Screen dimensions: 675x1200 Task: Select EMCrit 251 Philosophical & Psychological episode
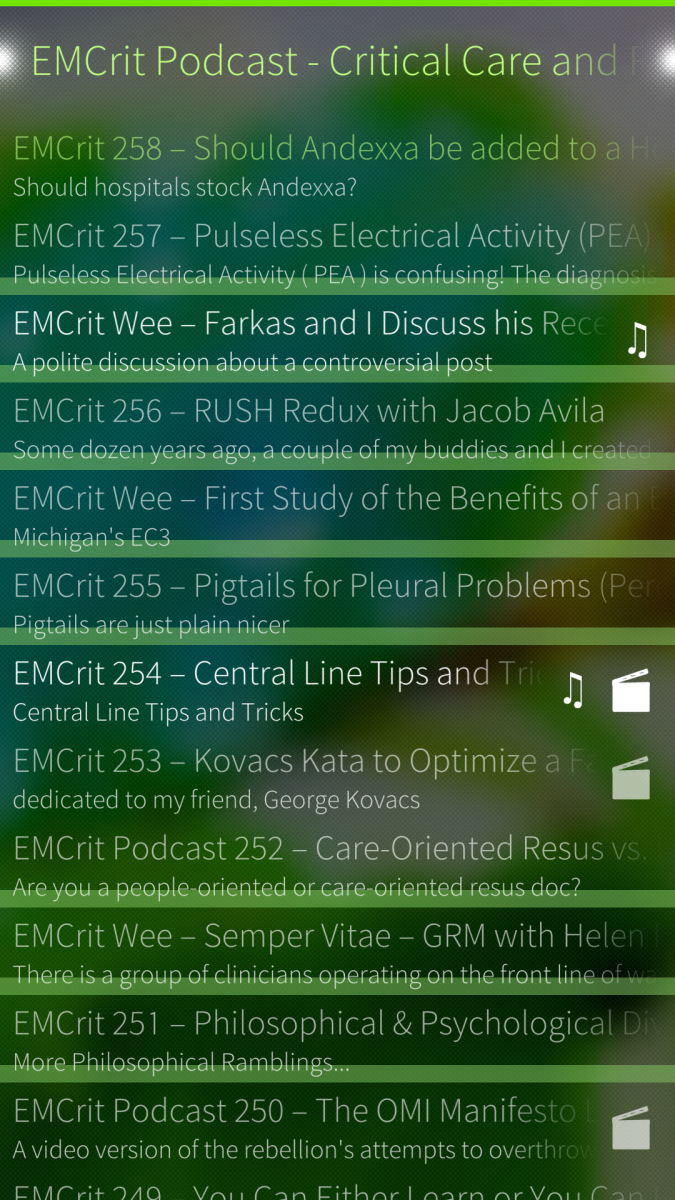300,1039
